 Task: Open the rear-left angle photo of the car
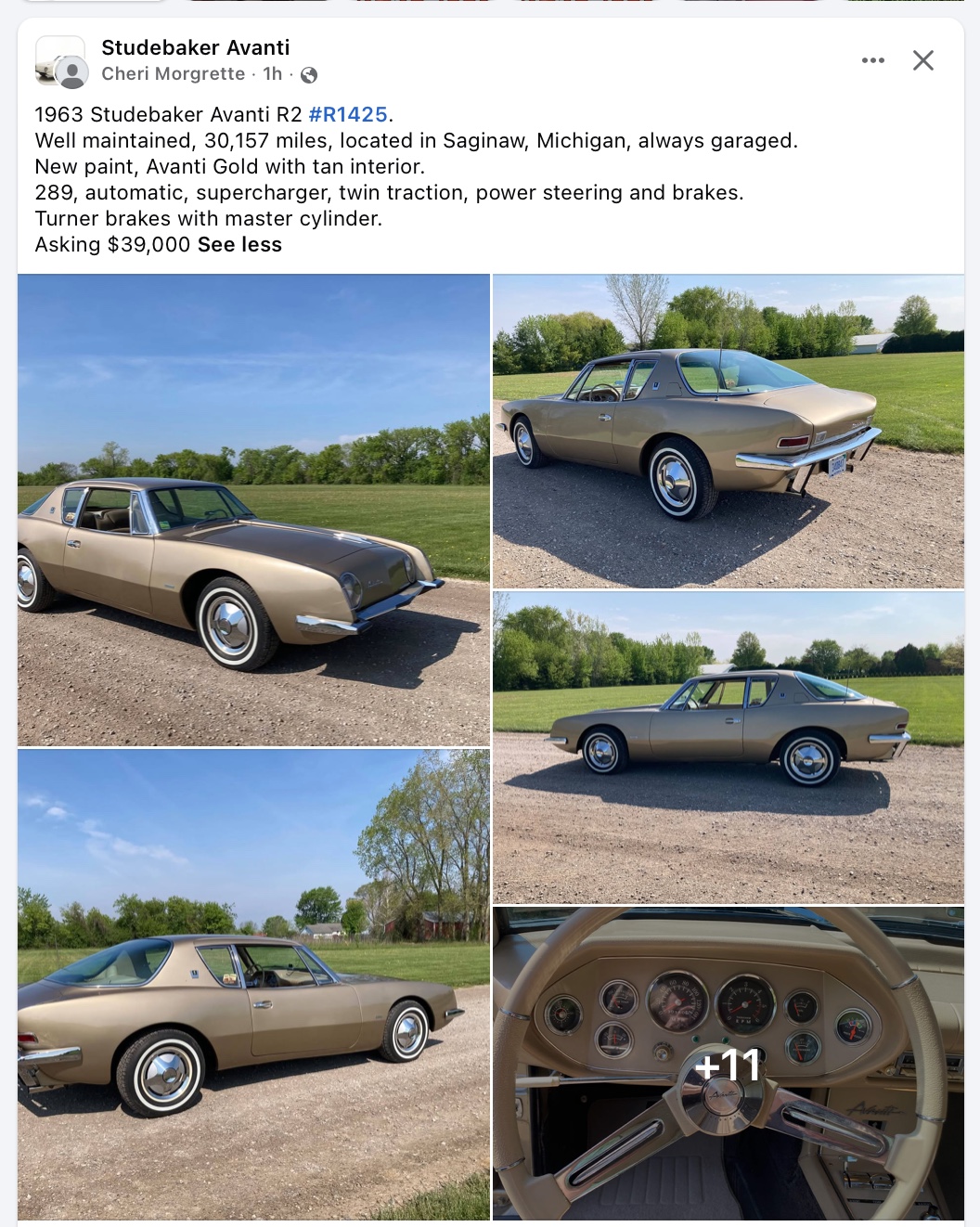click(253, 985)
